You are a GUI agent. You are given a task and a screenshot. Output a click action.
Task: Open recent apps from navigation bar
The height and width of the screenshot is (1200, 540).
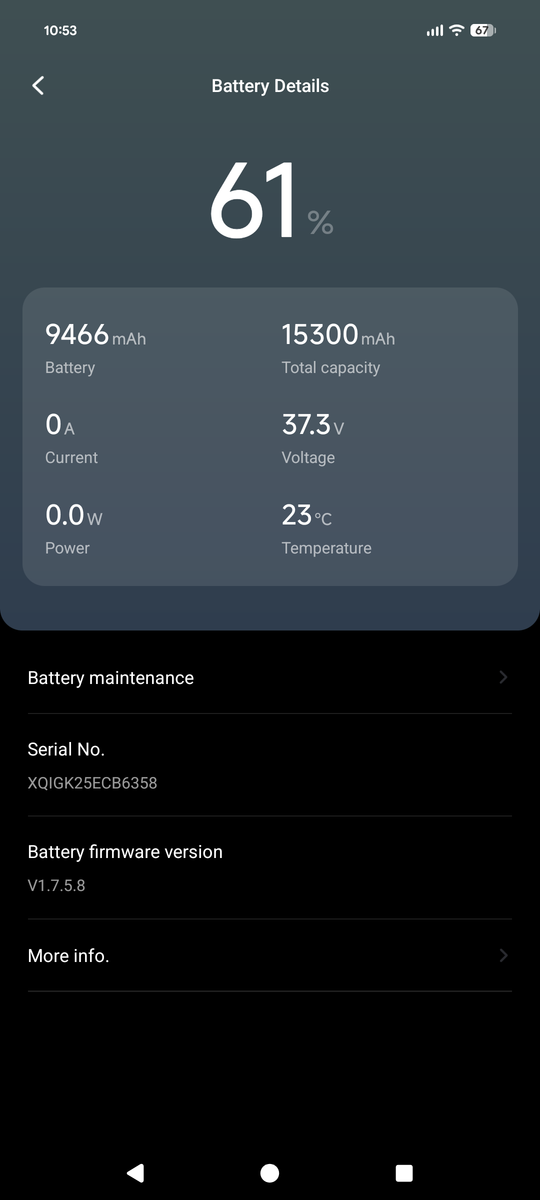[x=404, y=1173]
